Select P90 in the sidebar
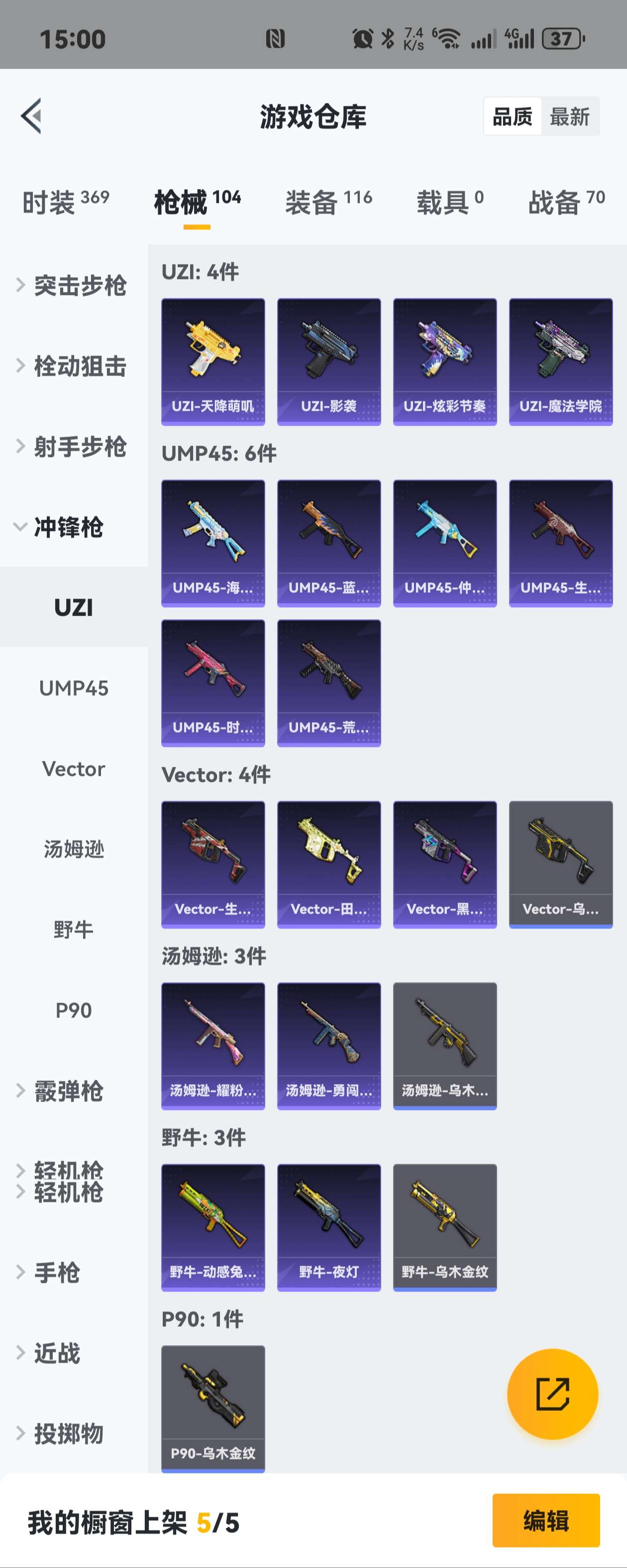 coord(74,1011)
